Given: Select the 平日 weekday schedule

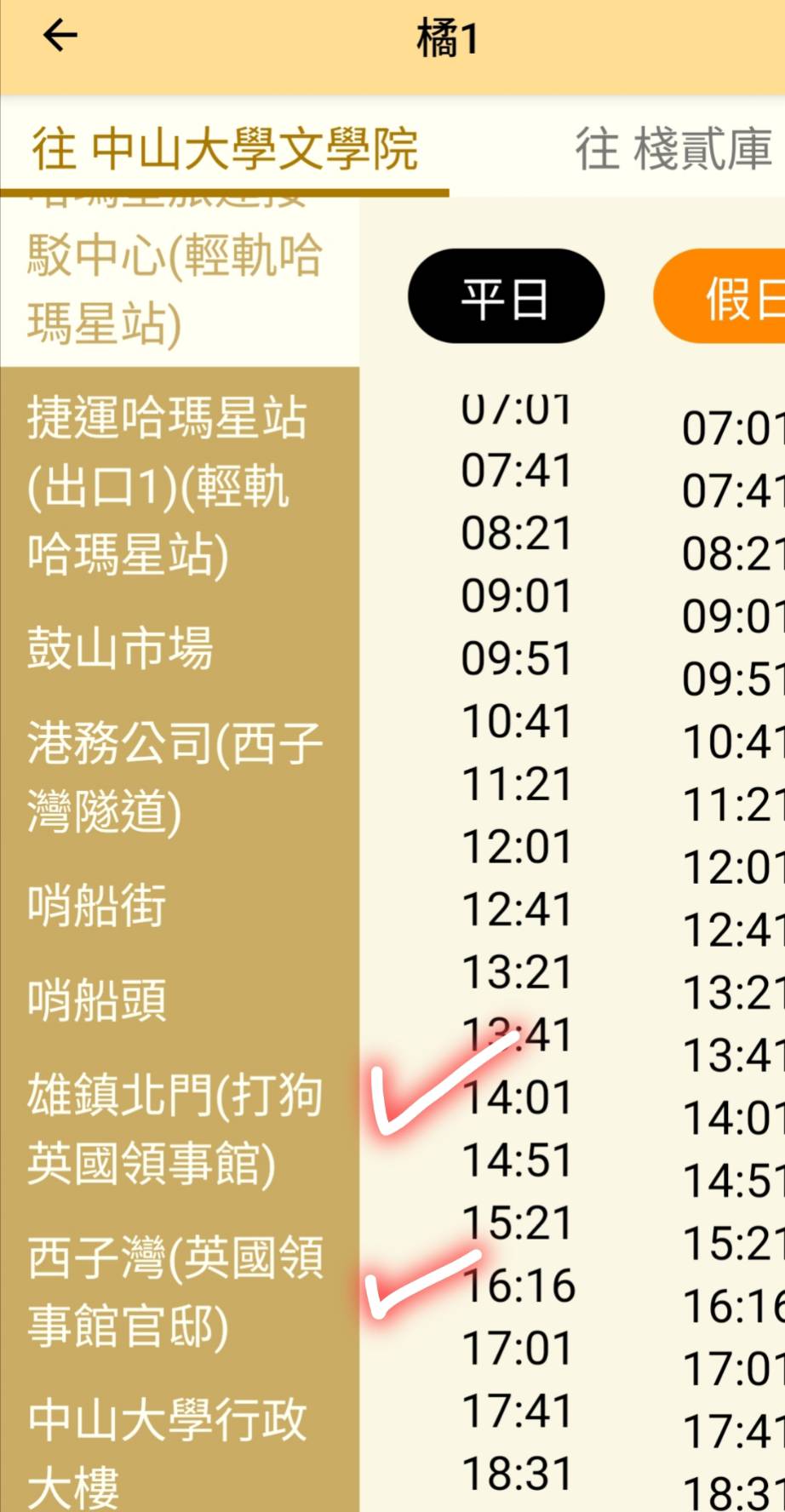Looking at the screenshot, I should click(x=506, y=296).
